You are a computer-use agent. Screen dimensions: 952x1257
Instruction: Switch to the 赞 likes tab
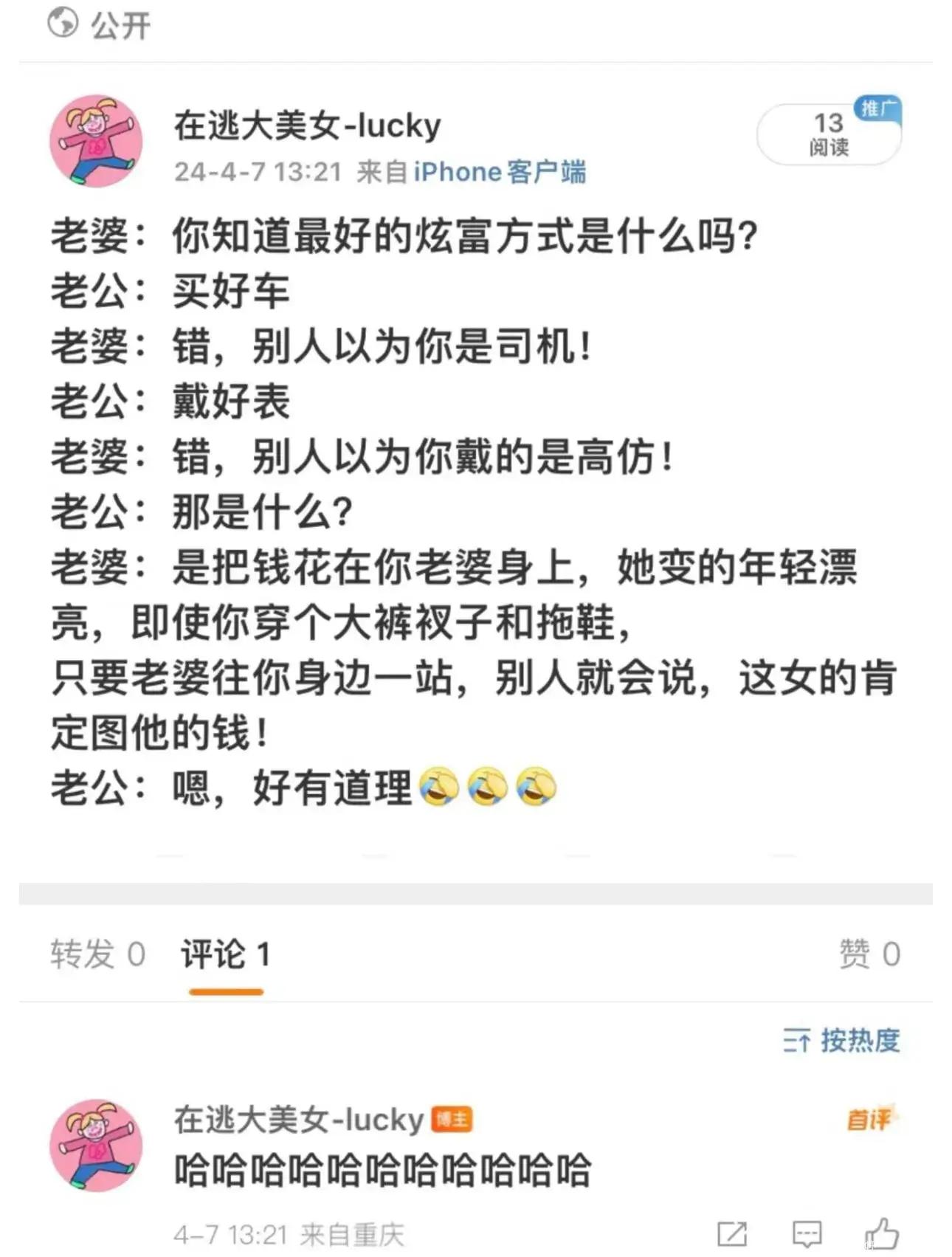tap(869, 954)
